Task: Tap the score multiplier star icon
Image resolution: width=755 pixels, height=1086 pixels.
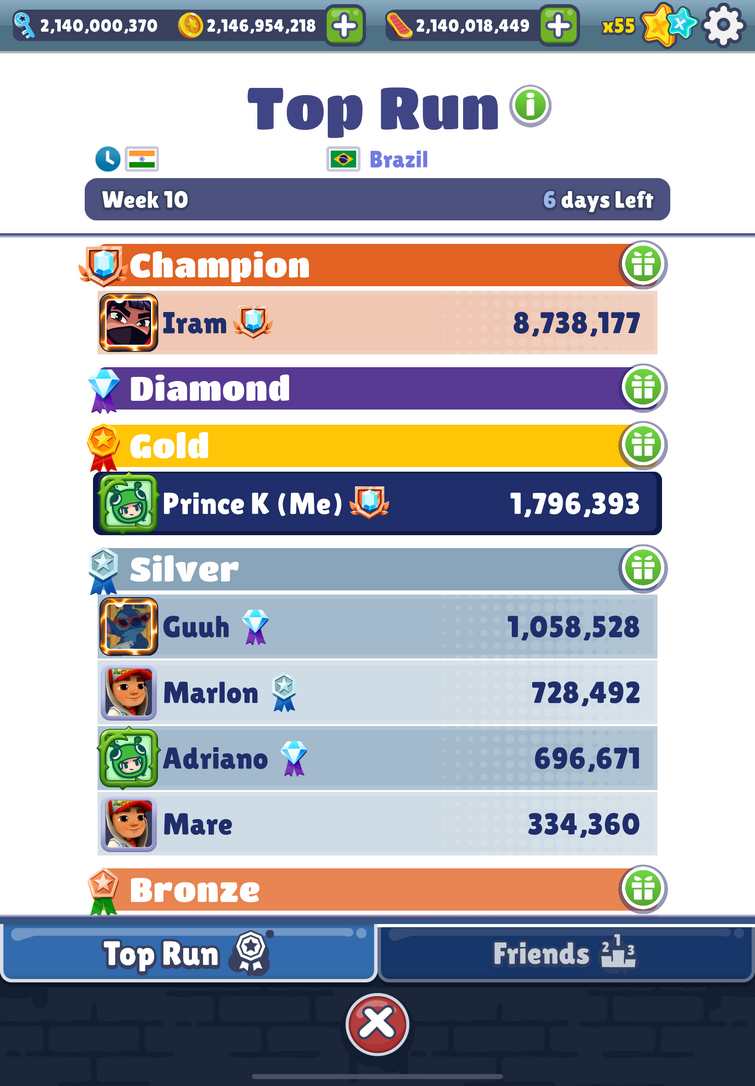Action: 668,25
